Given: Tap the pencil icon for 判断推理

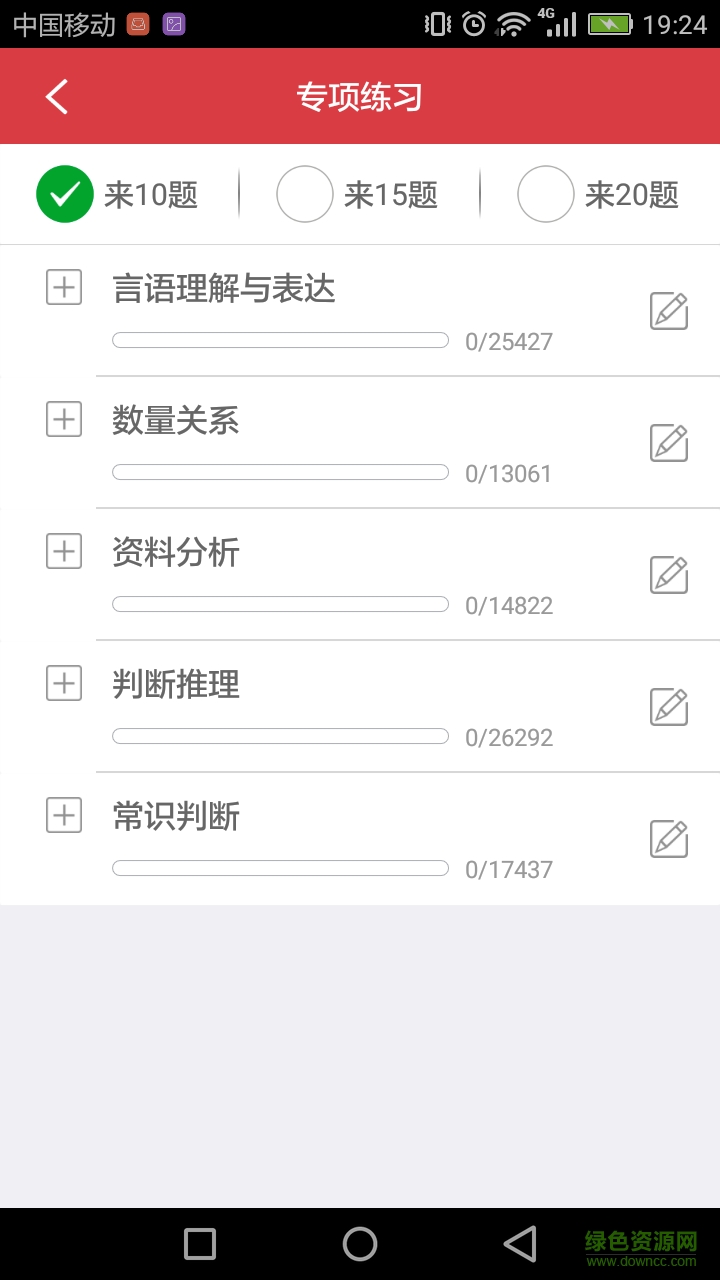Looking at the screenshot, I should pyautogui.click(x=668, y=707).
